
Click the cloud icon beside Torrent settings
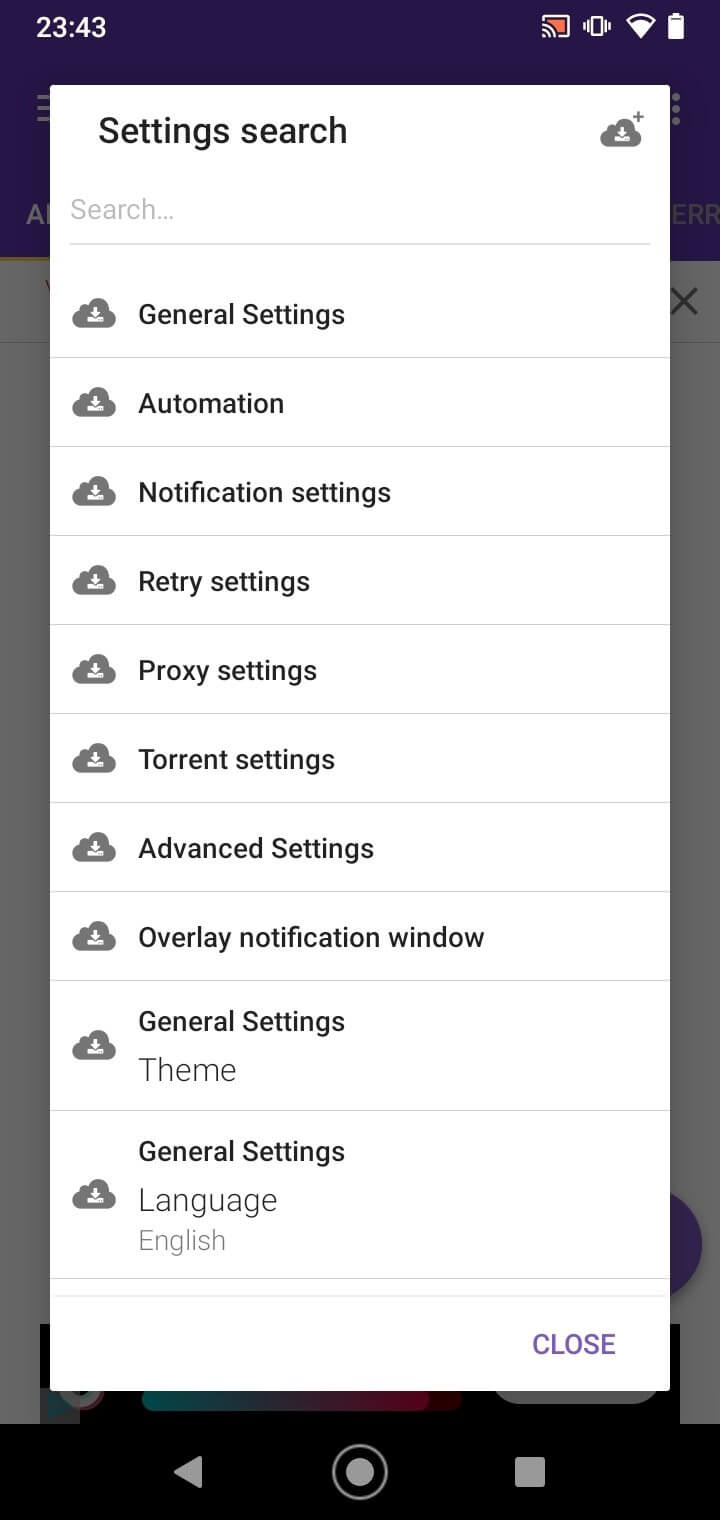(x=94, y=758)
